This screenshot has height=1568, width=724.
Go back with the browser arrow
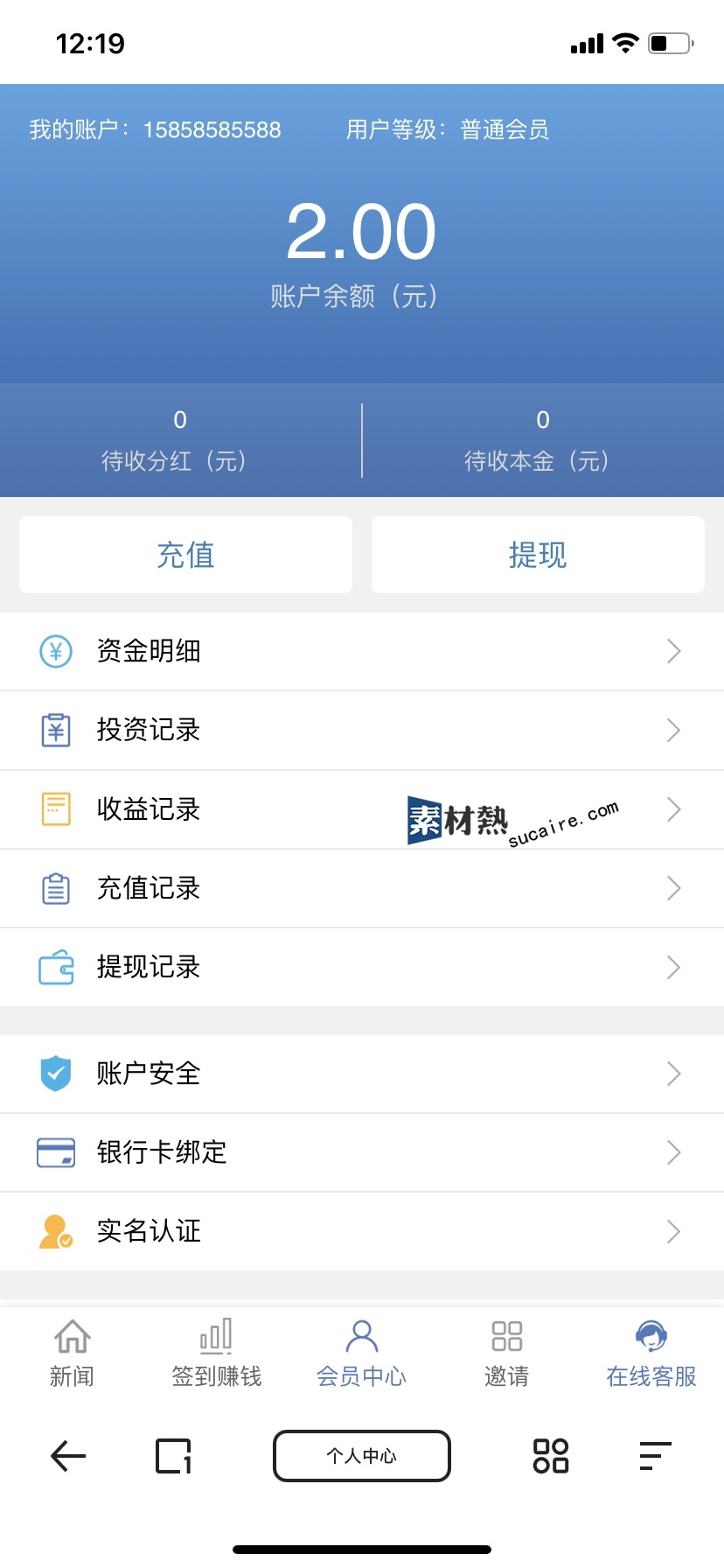coord(68,1456)
